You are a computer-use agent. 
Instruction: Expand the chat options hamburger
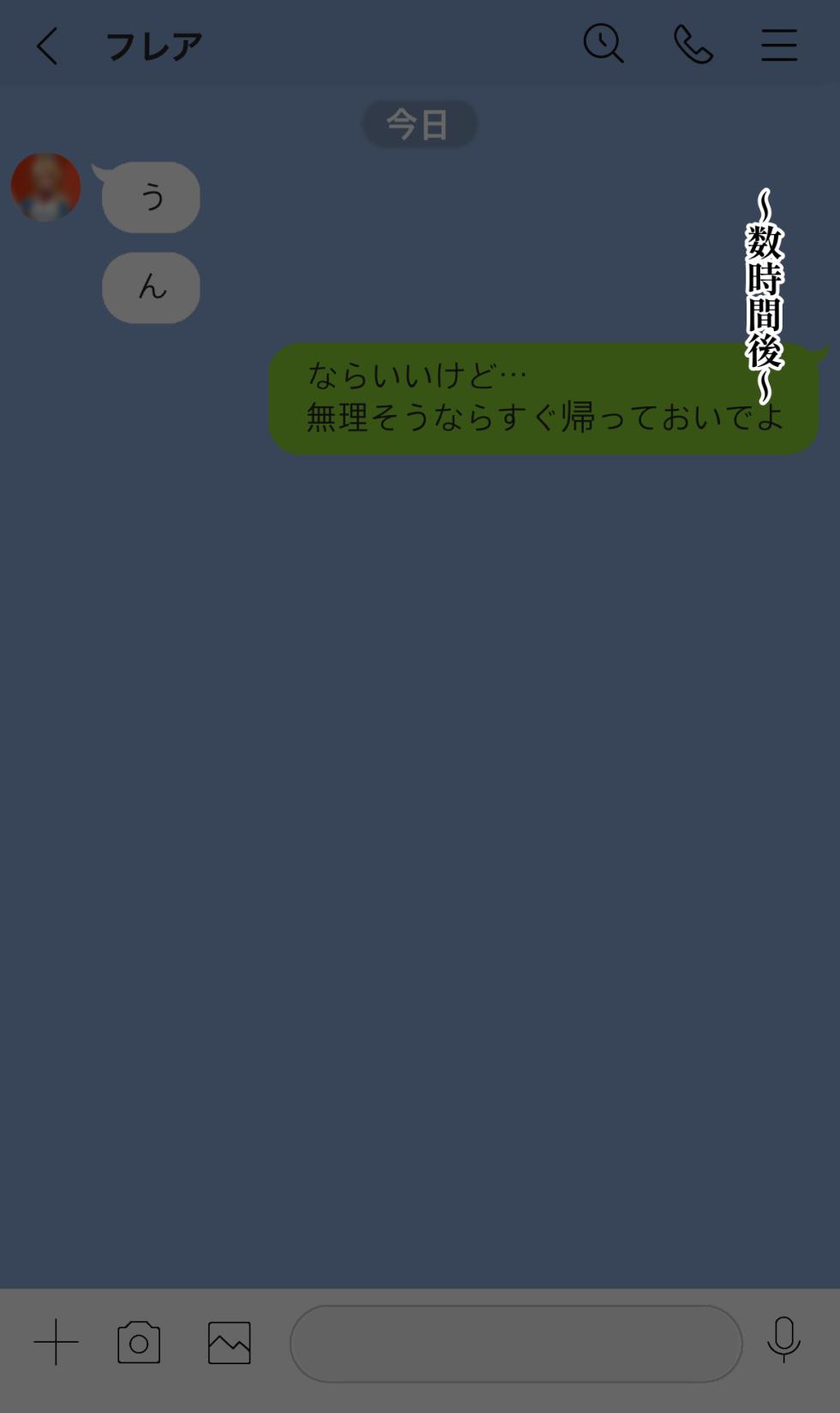coord(778,45)
